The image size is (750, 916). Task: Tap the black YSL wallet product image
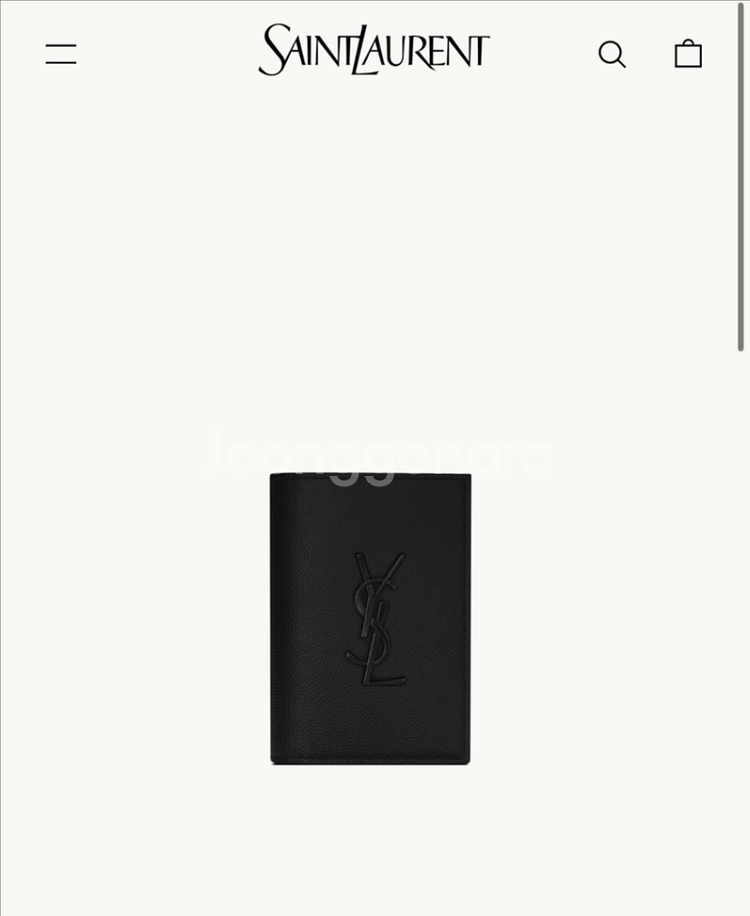tap(370, 619)
